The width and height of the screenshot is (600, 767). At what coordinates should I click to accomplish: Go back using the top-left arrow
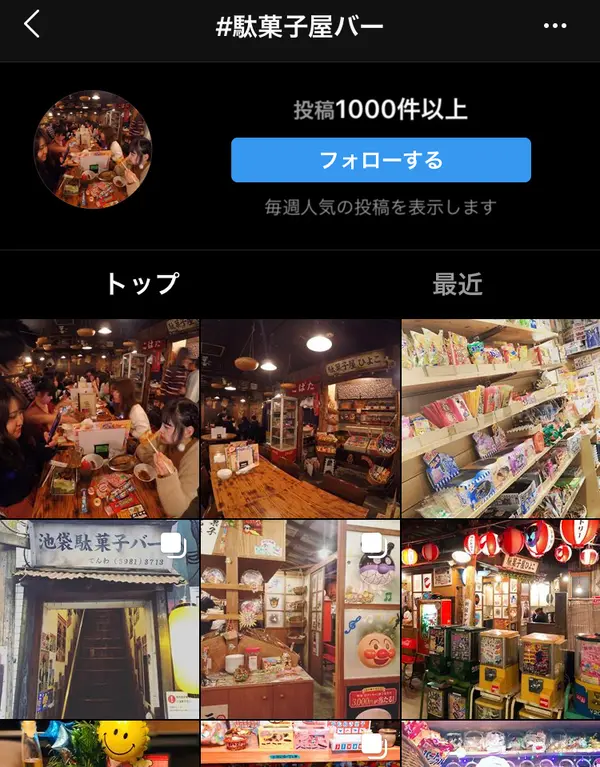(x=32, y=25)
